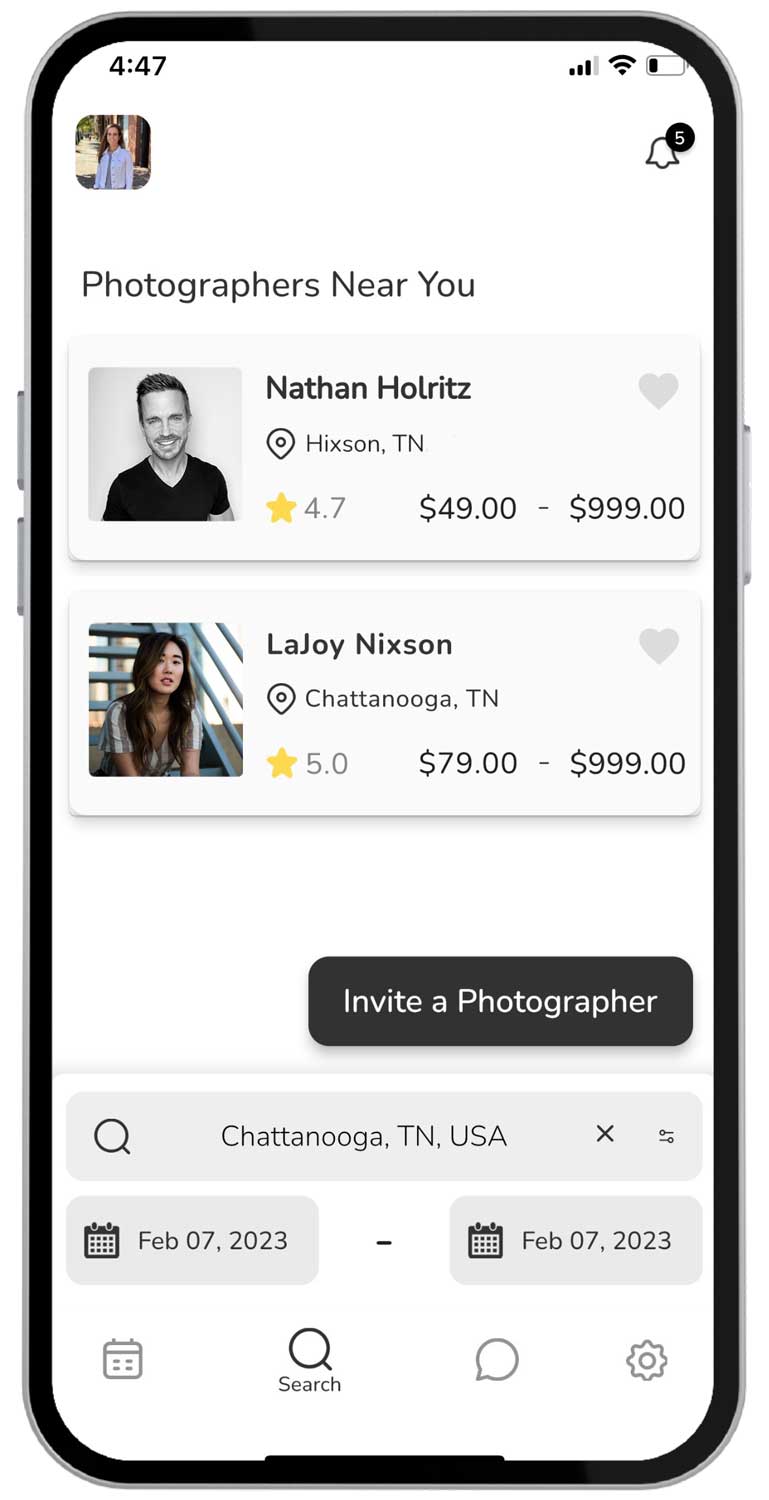This screenshot has height=1500, width=769.
Task: Clear the location search text
Action: pos(605,1134)
